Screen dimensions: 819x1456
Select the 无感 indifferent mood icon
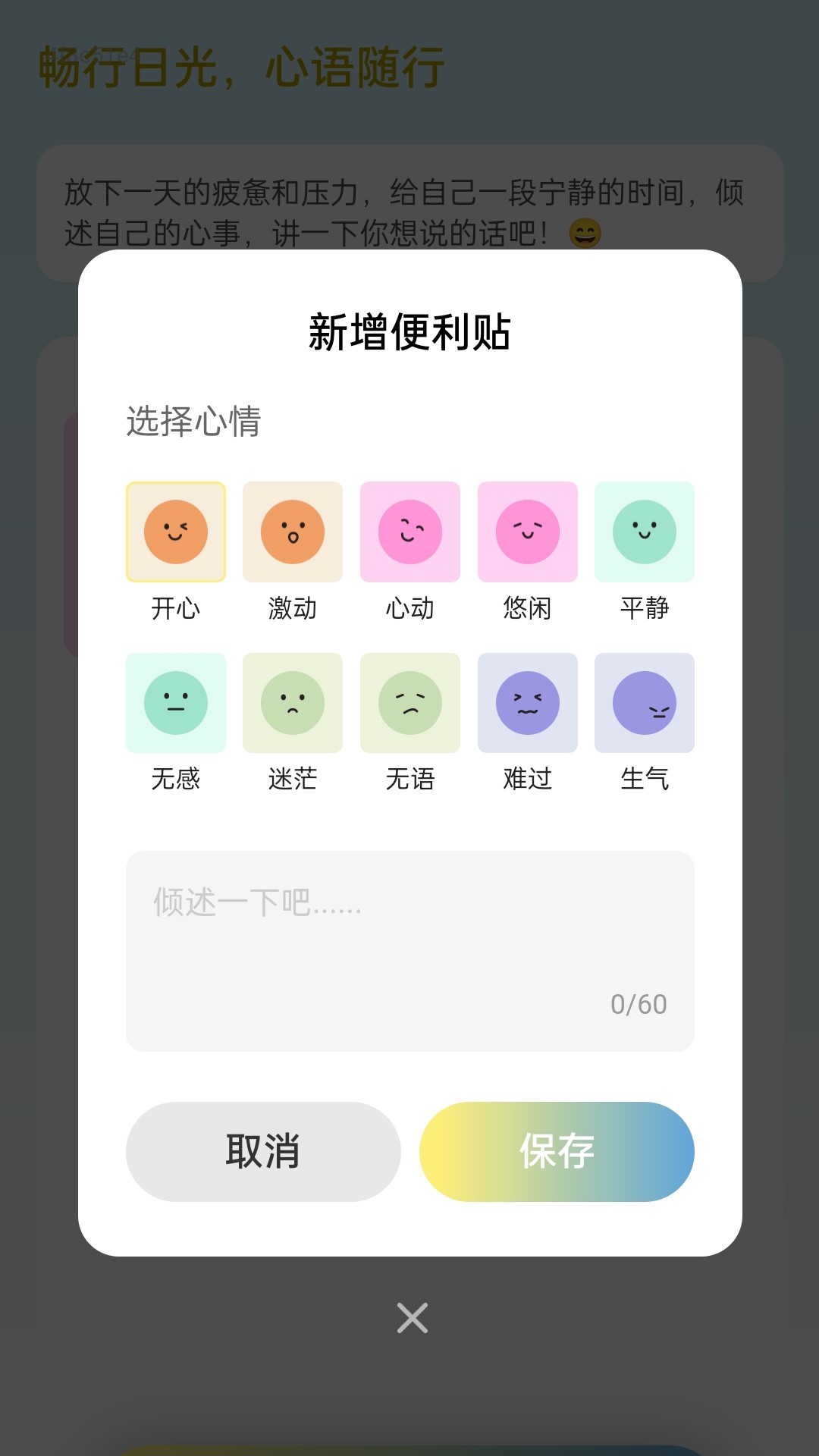[x=176, y=703]
